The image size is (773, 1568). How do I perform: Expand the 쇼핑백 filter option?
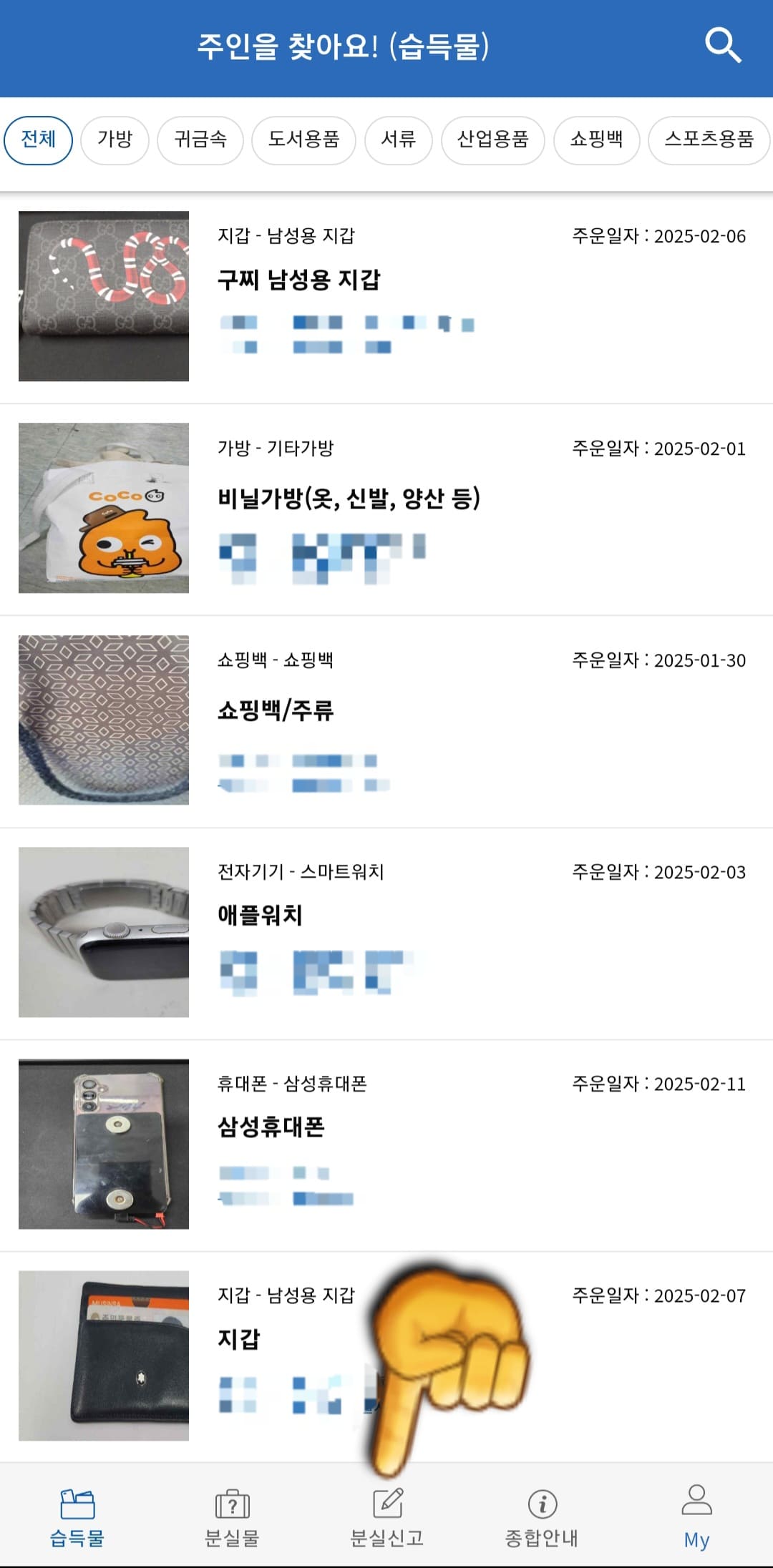[596, 140]
